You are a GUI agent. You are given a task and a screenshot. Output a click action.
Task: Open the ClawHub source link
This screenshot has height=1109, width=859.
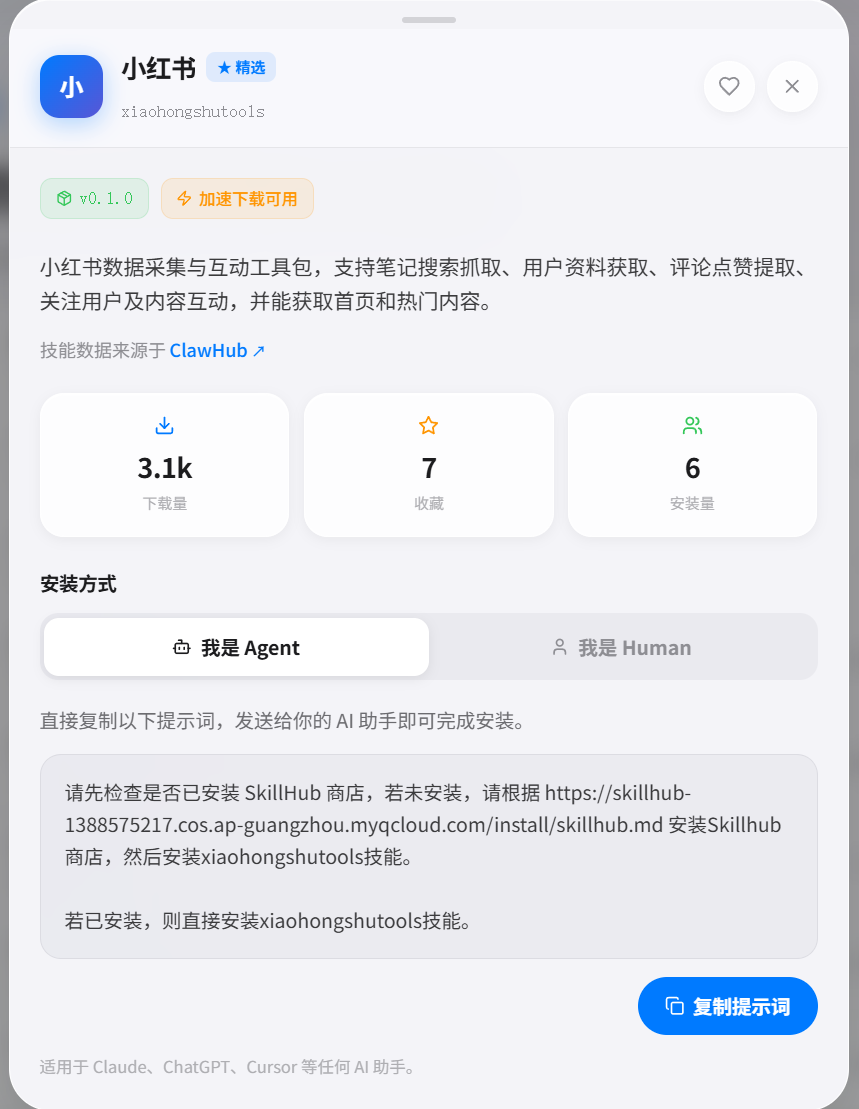[x=216, y=351]
